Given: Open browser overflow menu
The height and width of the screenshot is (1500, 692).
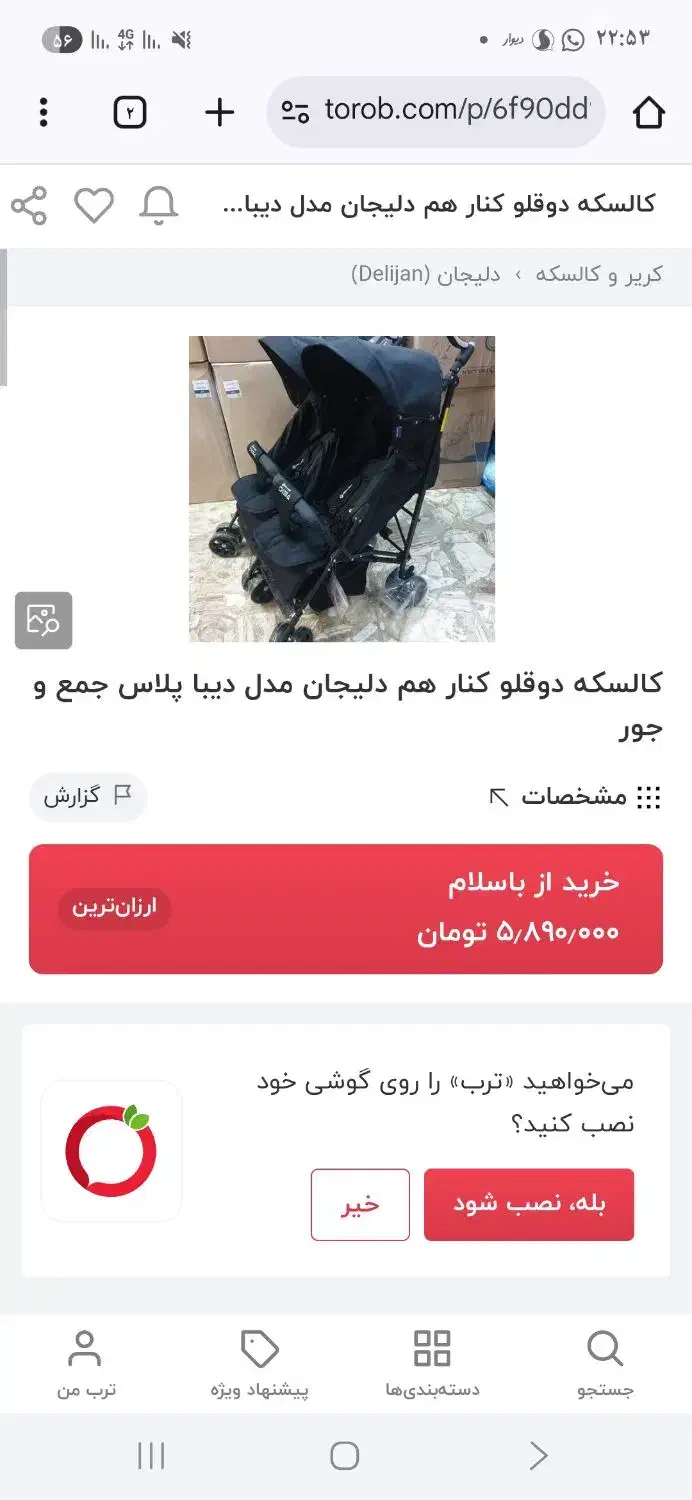Looking at the screenshot, I should point(43,112).
